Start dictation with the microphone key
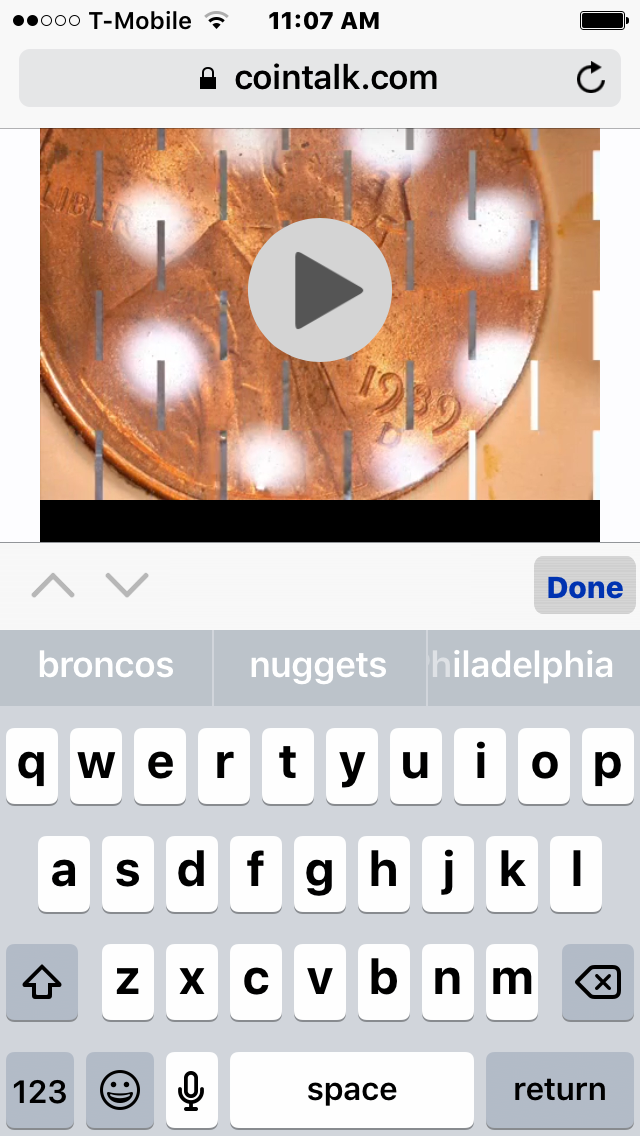Image resolution: width=640 pixels, height=1136 pixels. [191, 1090]
